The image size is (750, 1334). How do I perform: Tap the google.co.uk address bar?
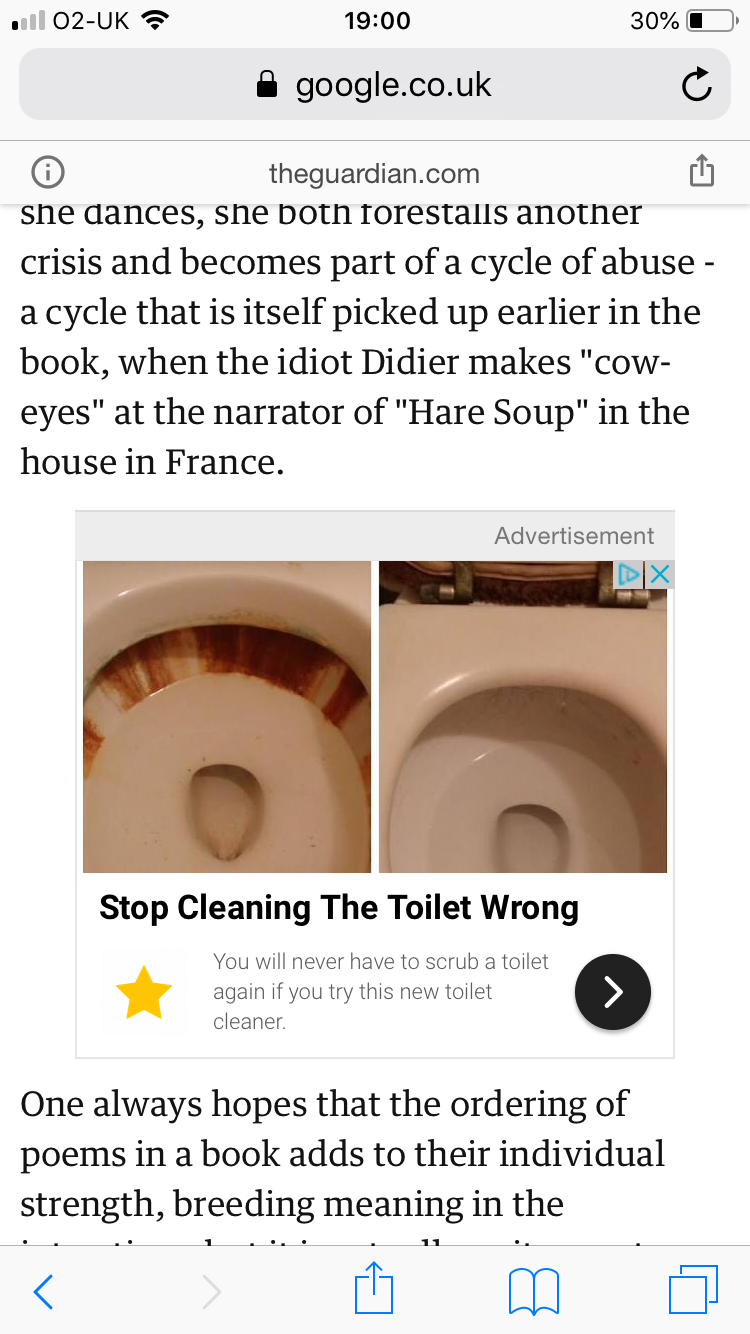pos(375,85)
